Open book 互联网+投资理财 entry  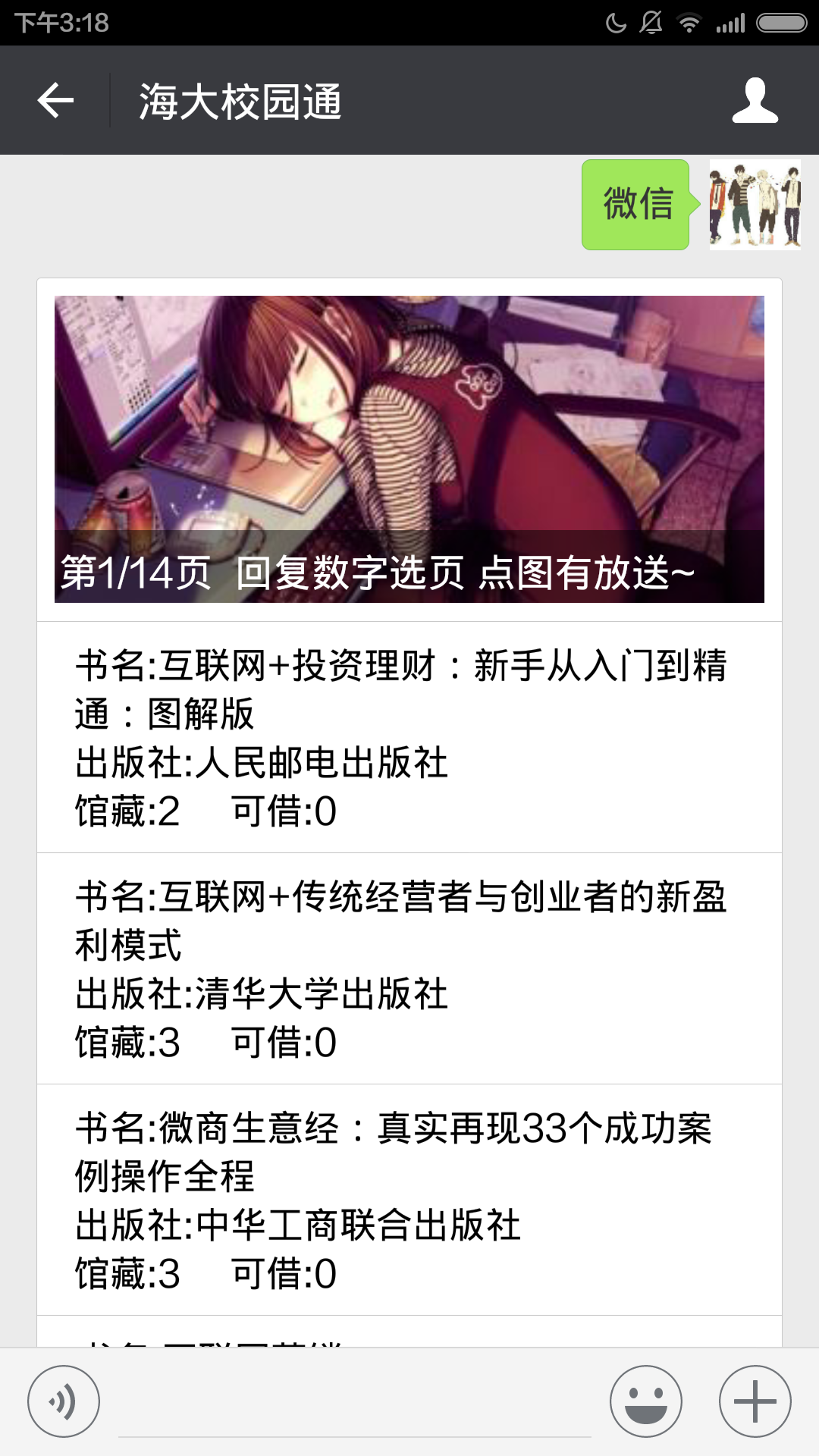coord(409,737)
